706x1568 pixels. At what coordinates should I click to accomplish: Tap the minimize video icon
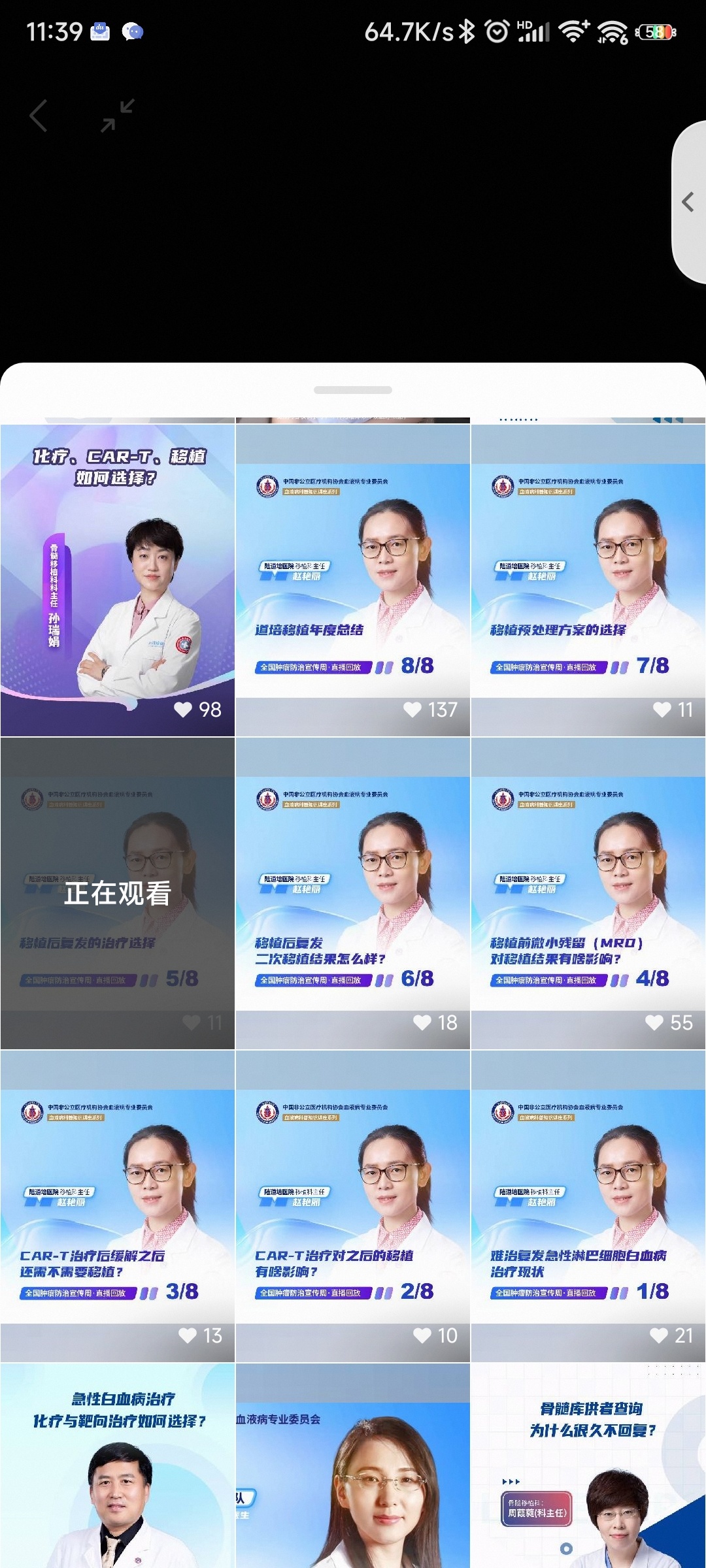118,116
